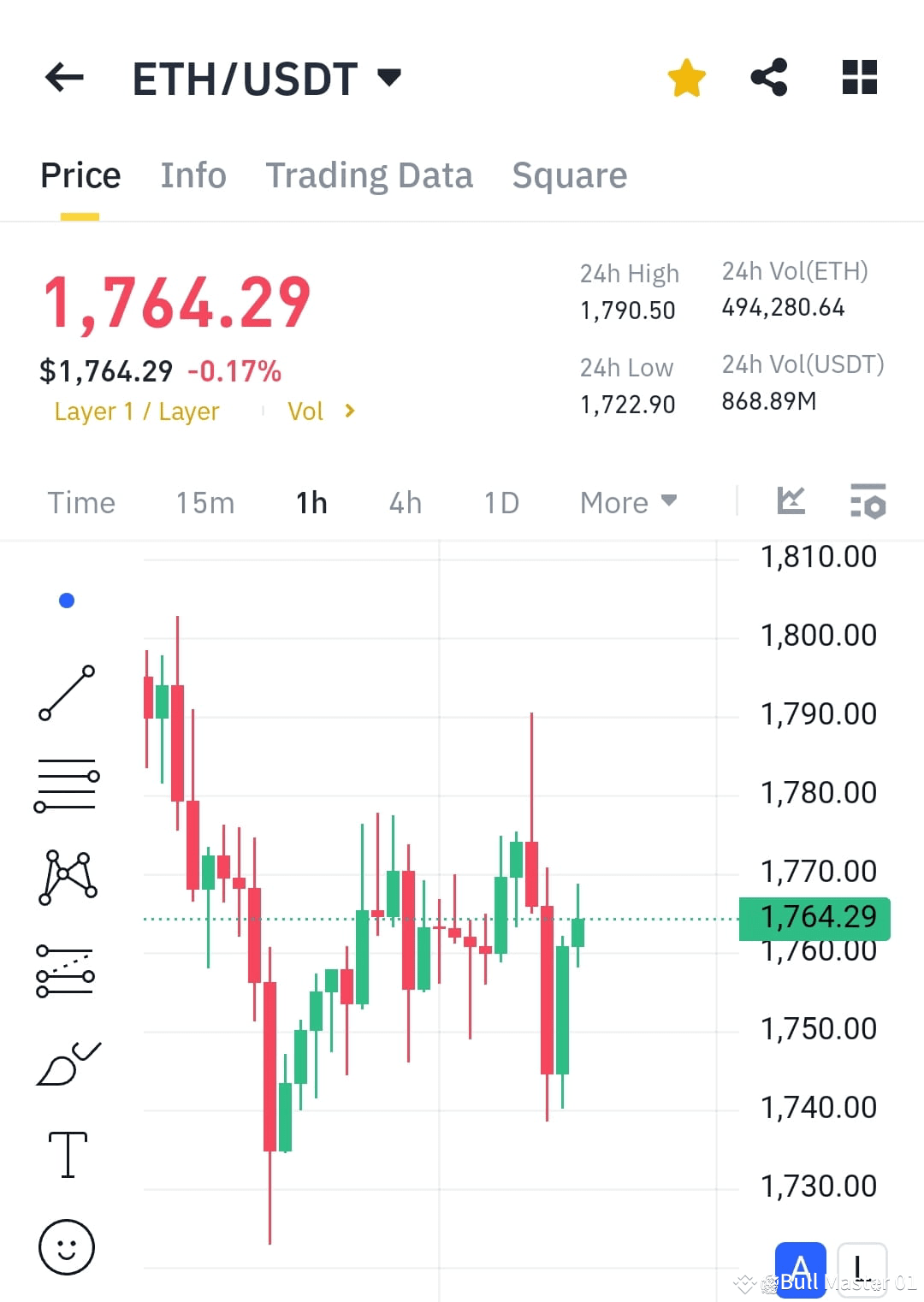Select the text annotation tool
The width and height of the screenshot is (924, 1302).
tap(67, 1153)
